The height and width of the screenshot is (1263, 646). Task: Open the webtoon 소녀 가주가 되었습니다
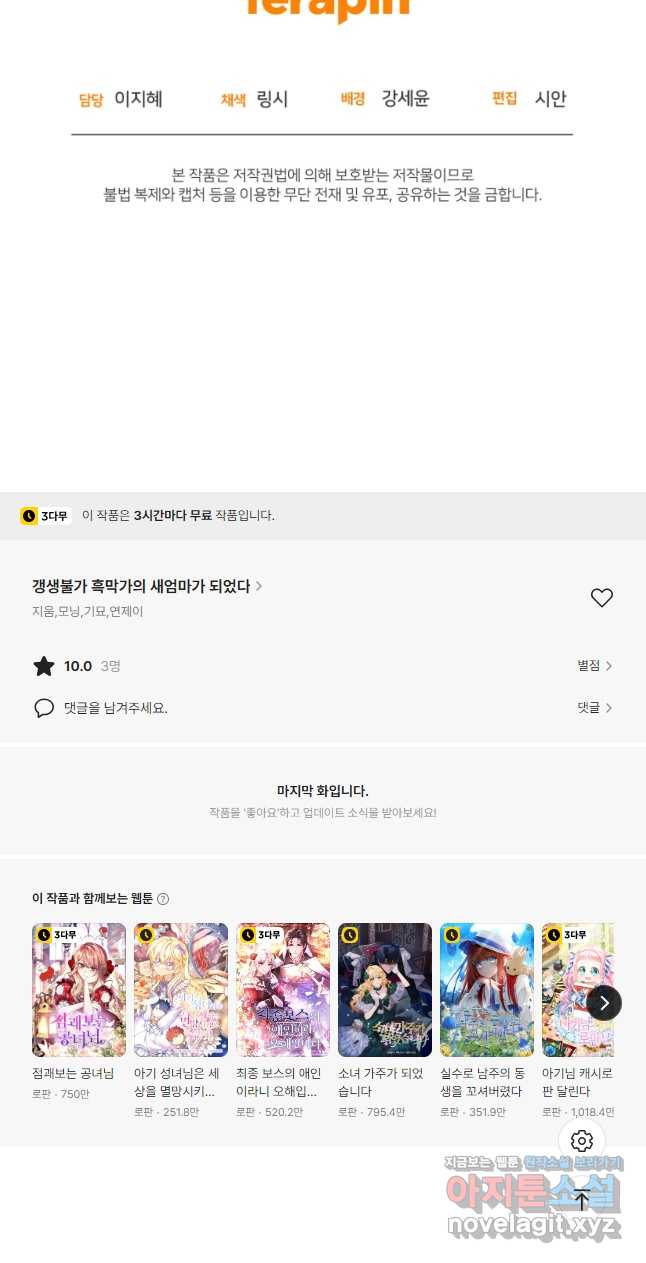[x=385, y=990]
